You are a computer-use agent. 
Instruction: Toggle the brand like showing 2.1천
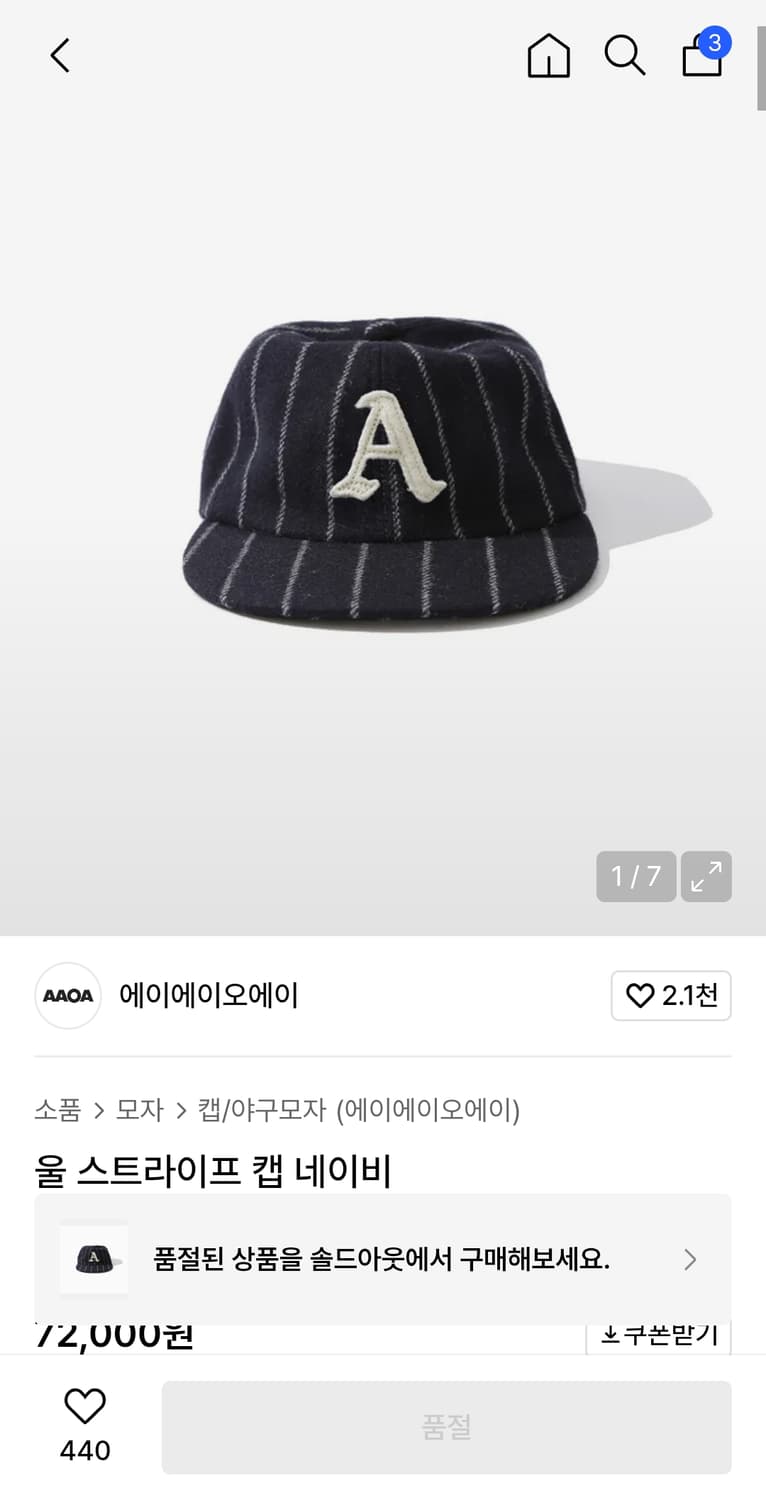(671, 996)
